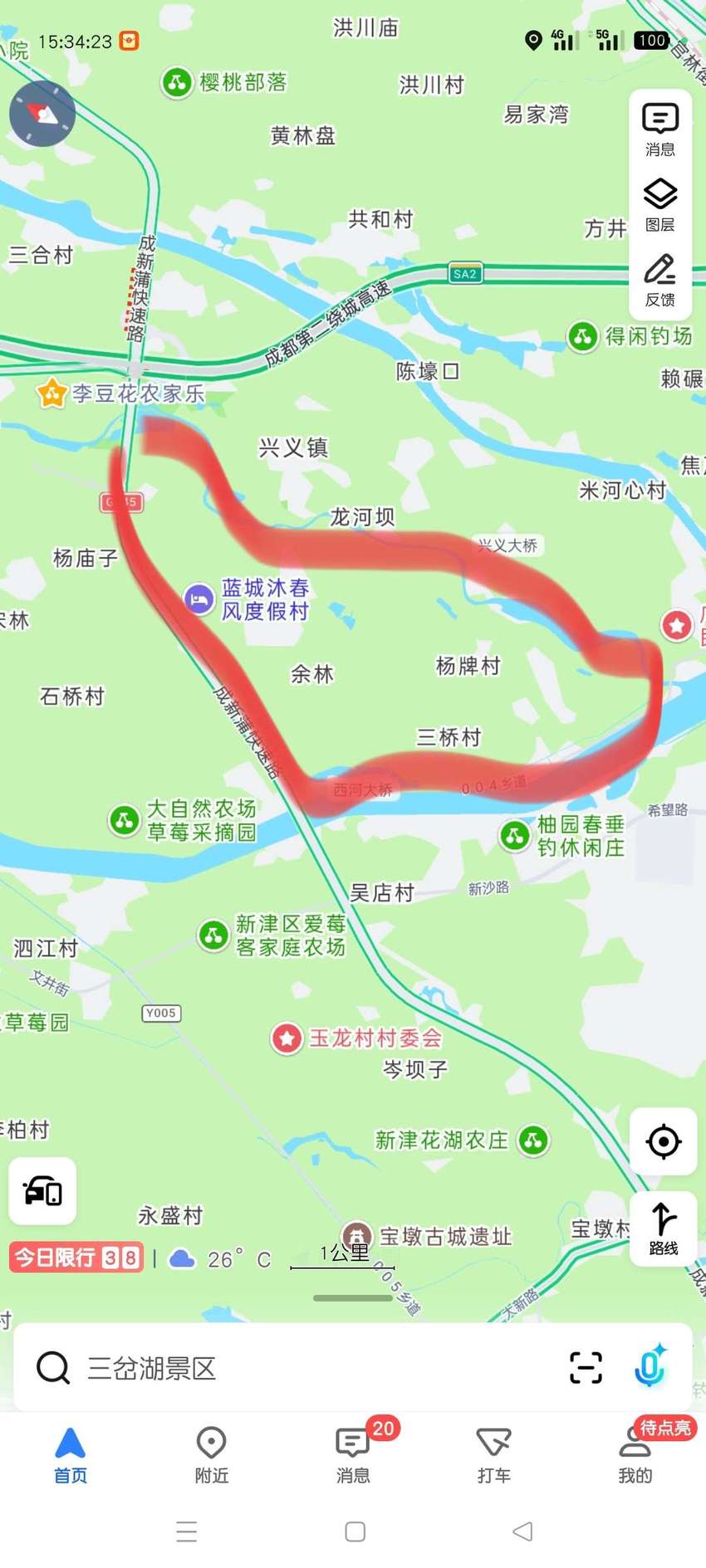Select the 蓝城沐春风度假村 hotel marker
Viewport: 706px width, 1568px height.
(x=199, y=598)
